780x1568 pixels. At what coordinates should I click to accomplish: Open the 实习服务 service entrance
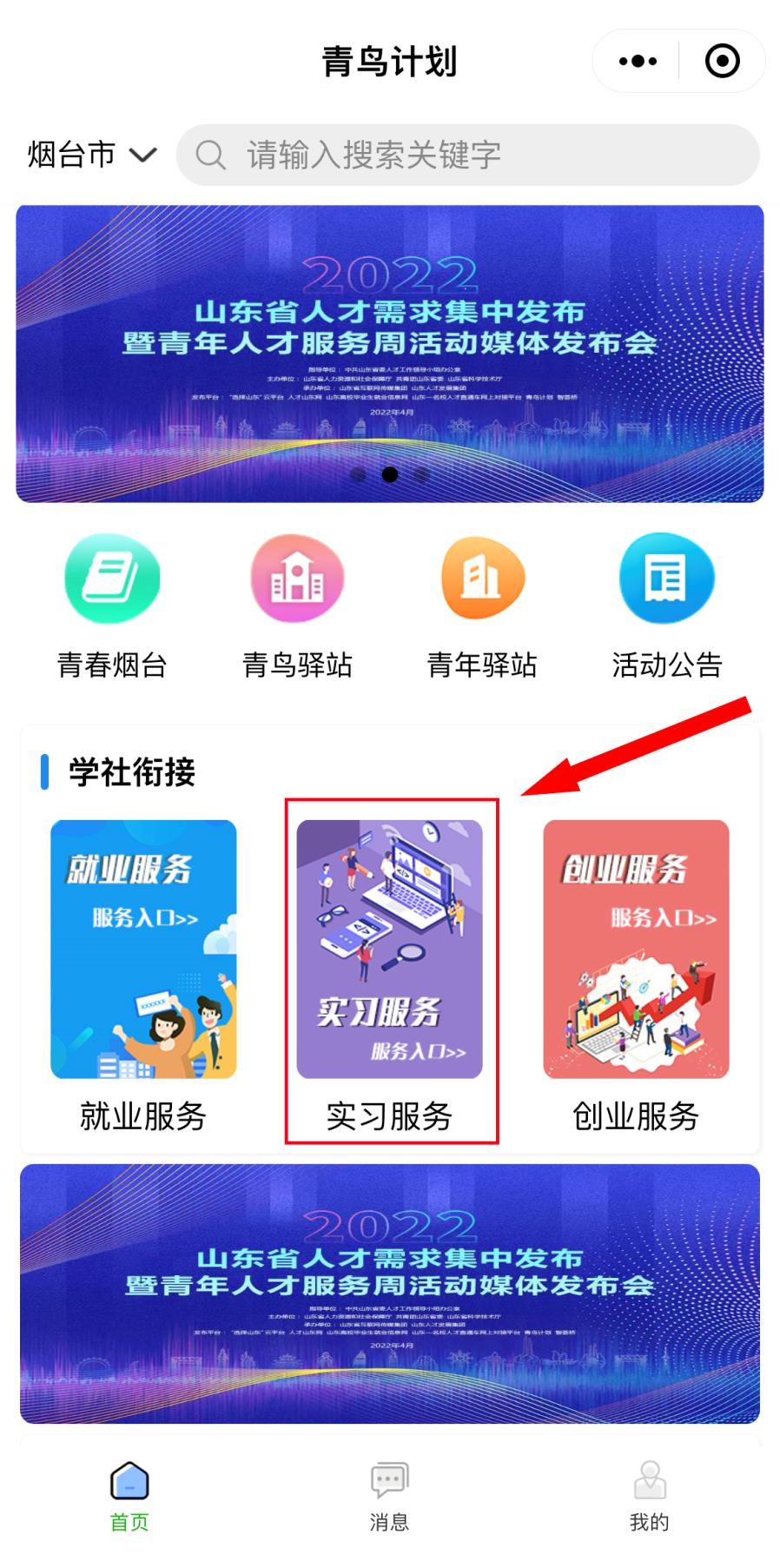390,947
